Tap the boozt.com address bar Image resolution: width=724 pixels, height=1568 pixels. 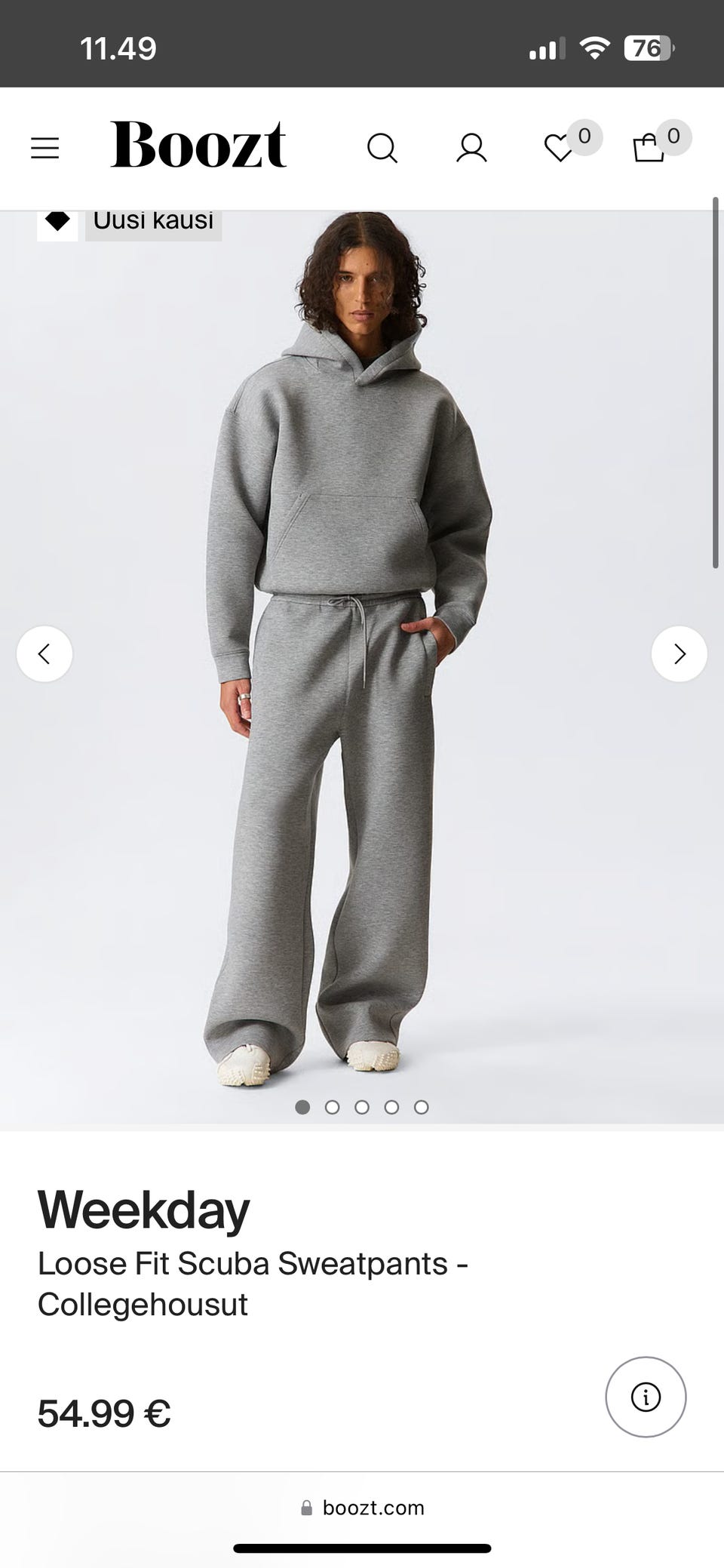pos(362,1508)
